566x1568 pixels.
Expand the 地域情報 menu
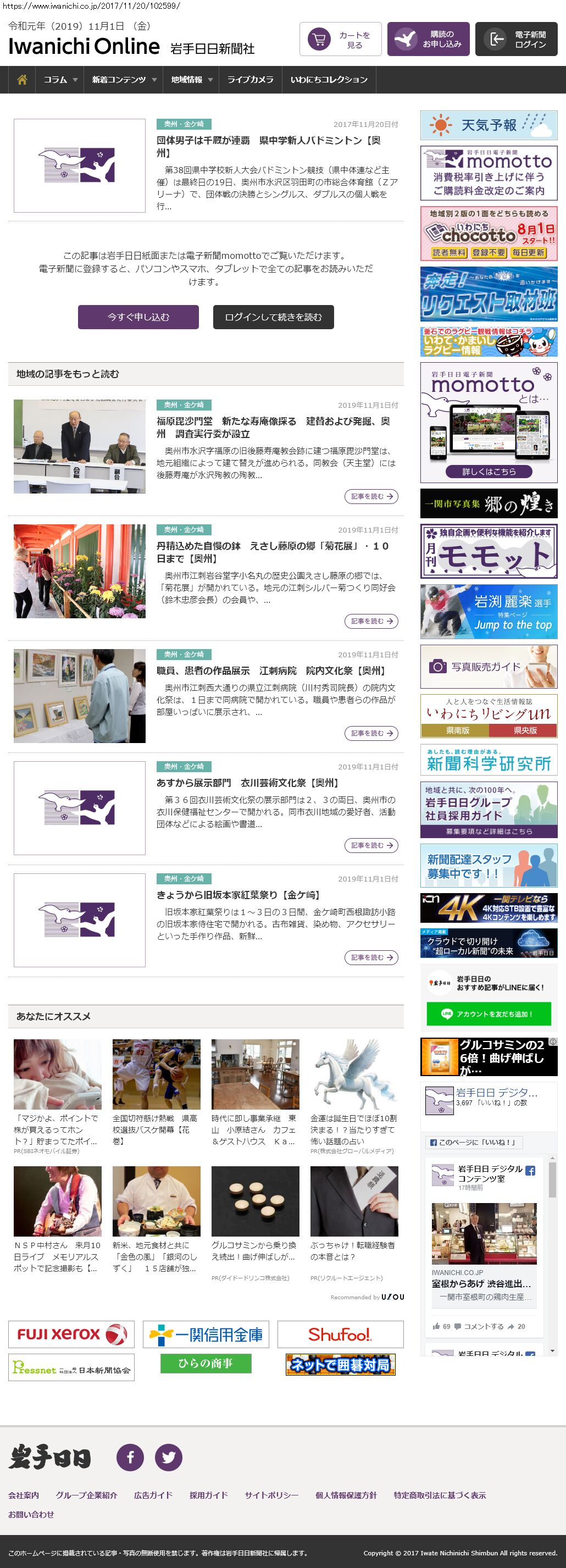click(x=191, y=80)
